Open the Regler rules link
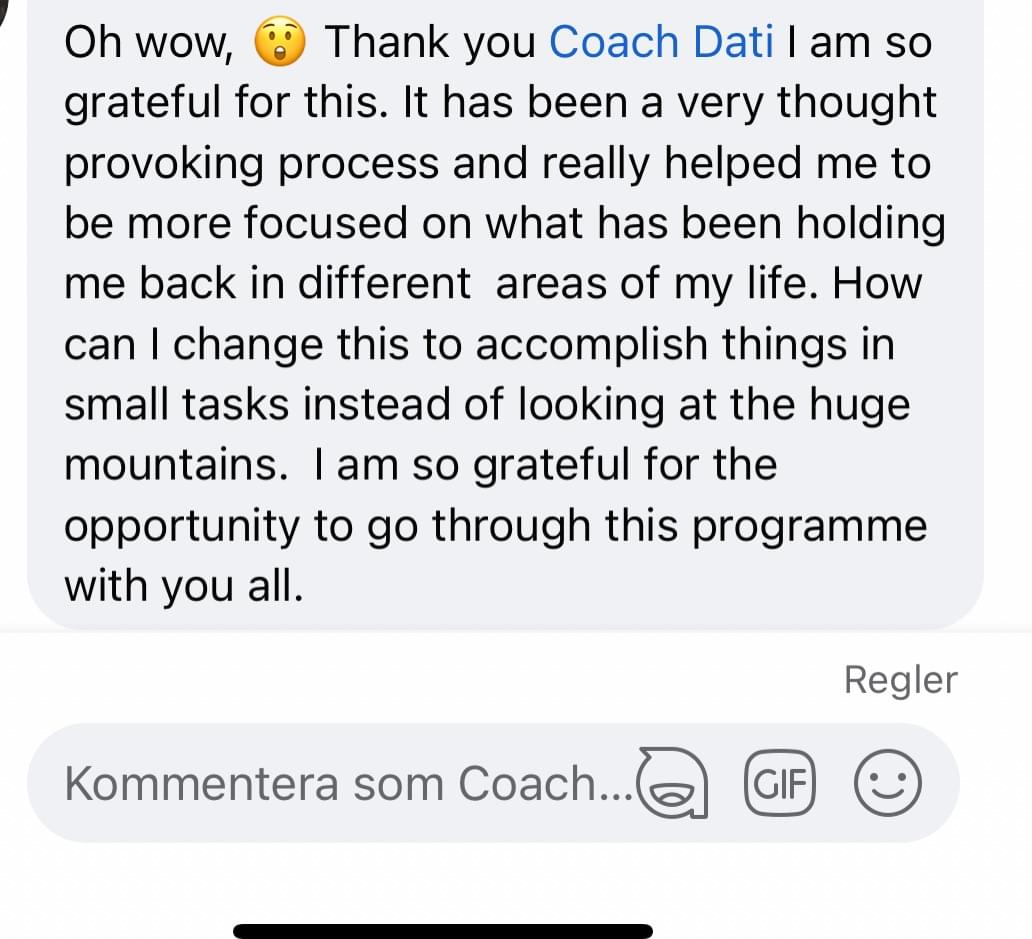1032x939 pixels. (900, 680)
